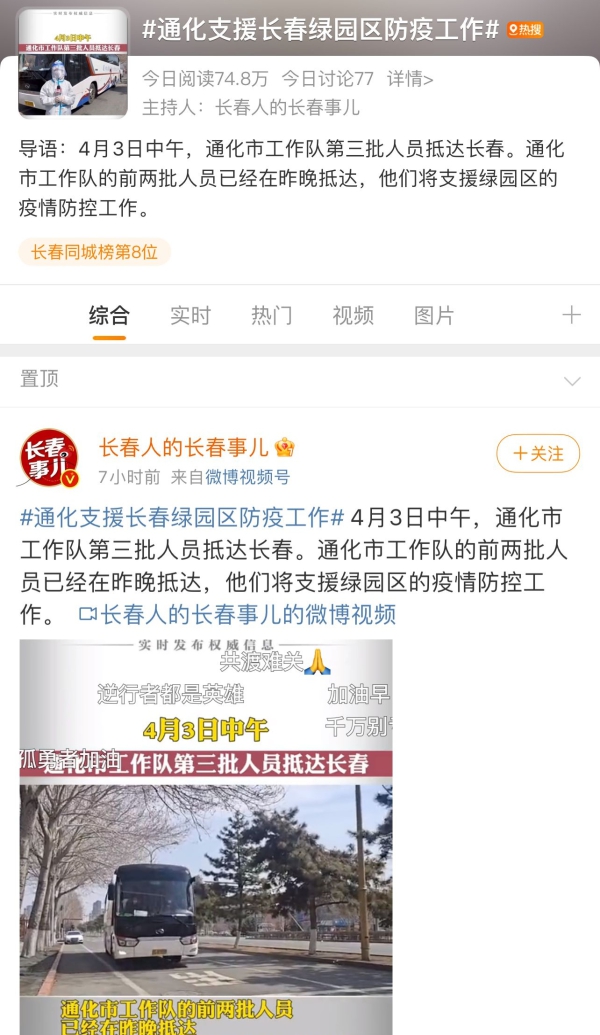Open host 长春人的长春事儿 profile link
Screen dimensions: 600x1035
288,107
